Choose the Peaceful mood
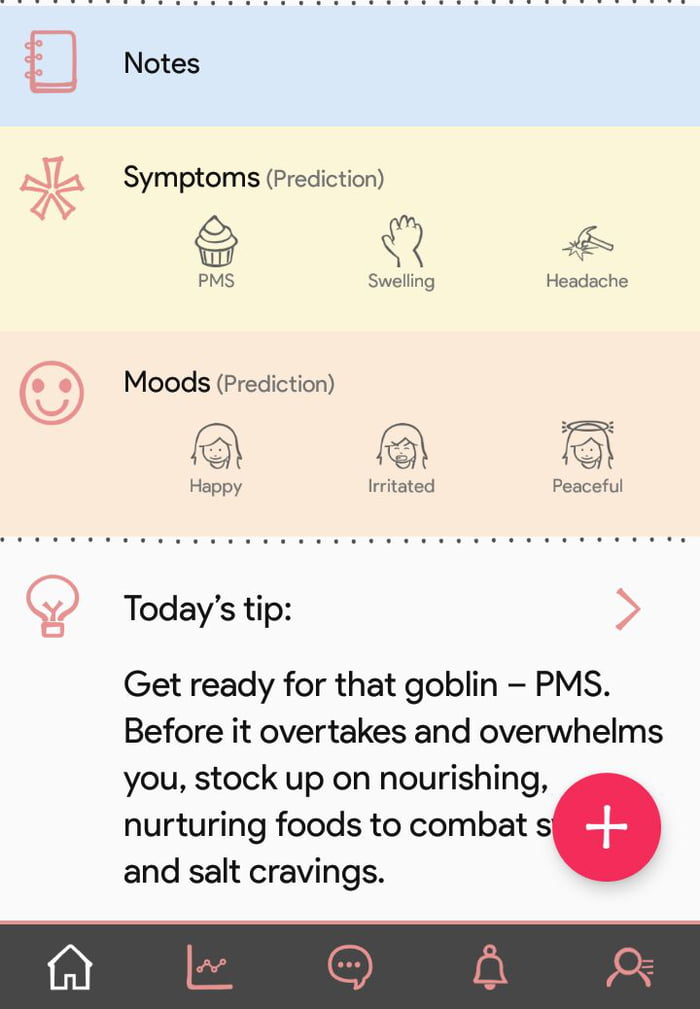 pos(587,456)
